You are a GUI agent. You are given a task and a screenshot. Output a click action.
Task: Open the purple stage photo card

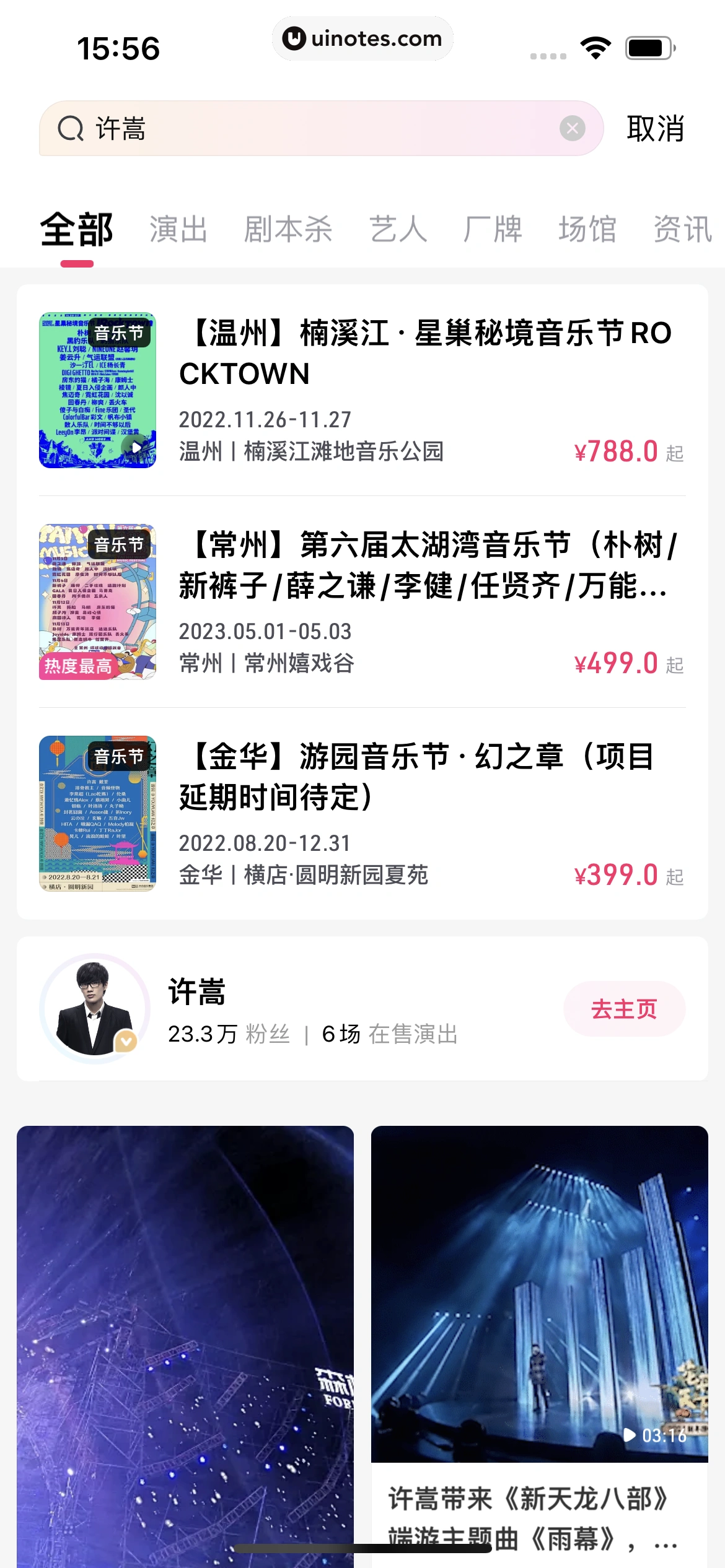[185, 1331]
